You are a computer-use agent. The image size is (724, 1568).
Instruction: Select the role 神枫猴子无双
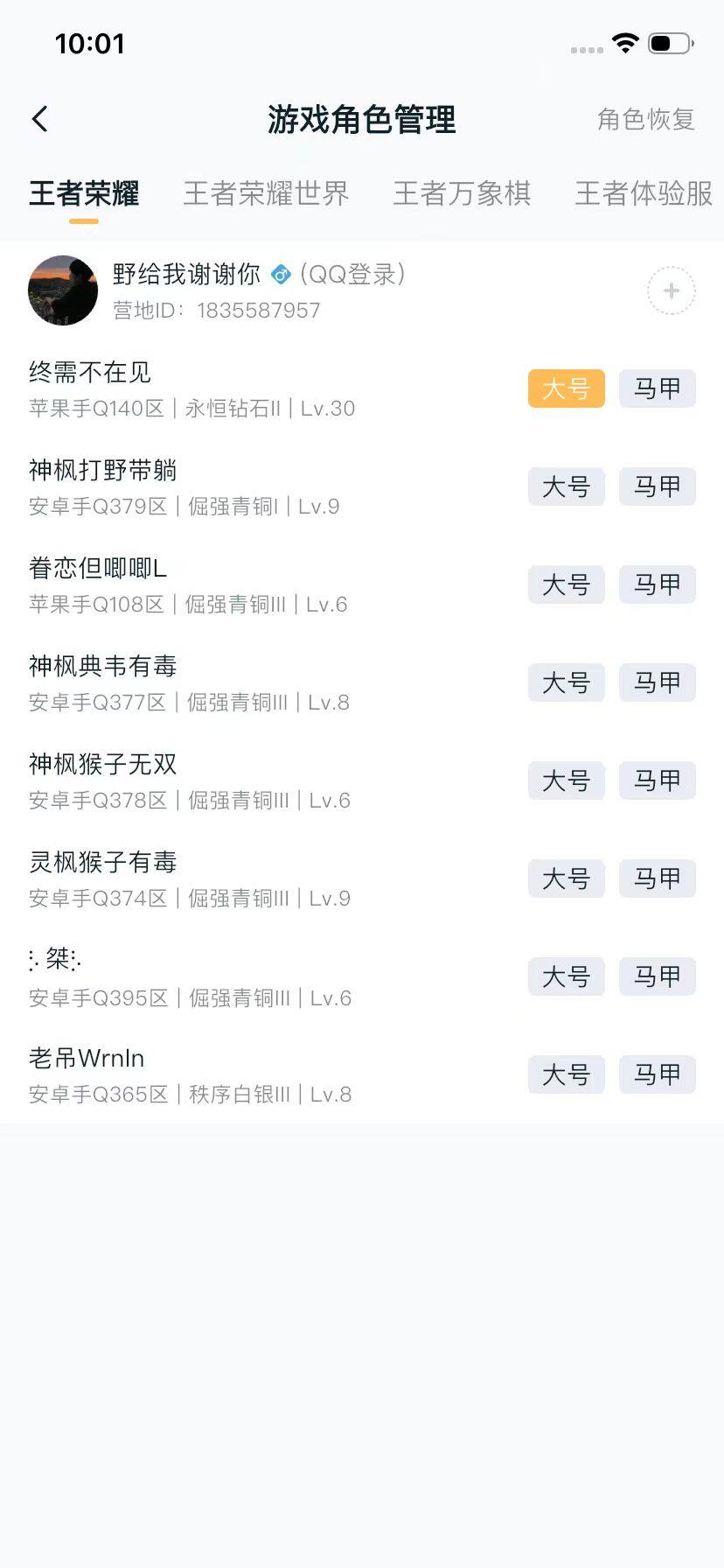pos(101,763)
